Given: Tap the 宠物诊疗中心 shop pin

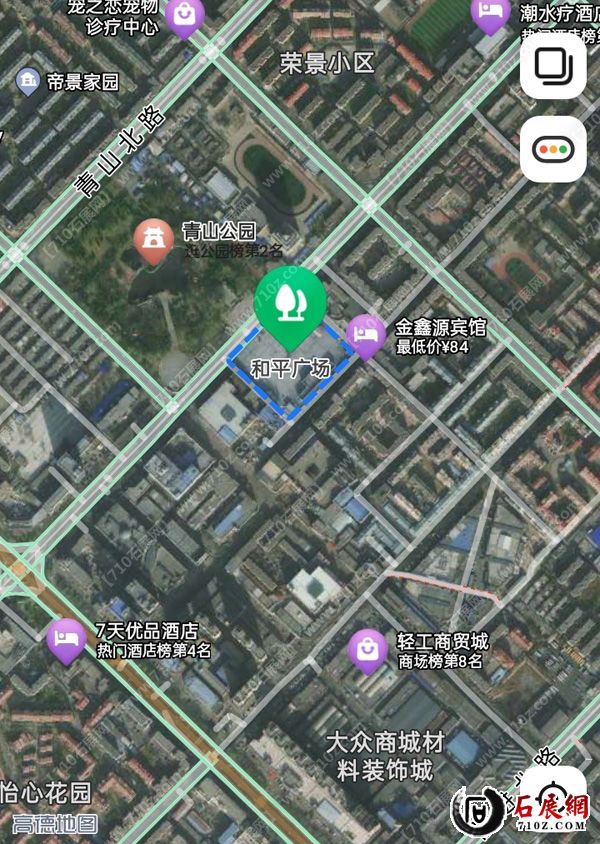Looking at the screenshot, I should point(184,15).
